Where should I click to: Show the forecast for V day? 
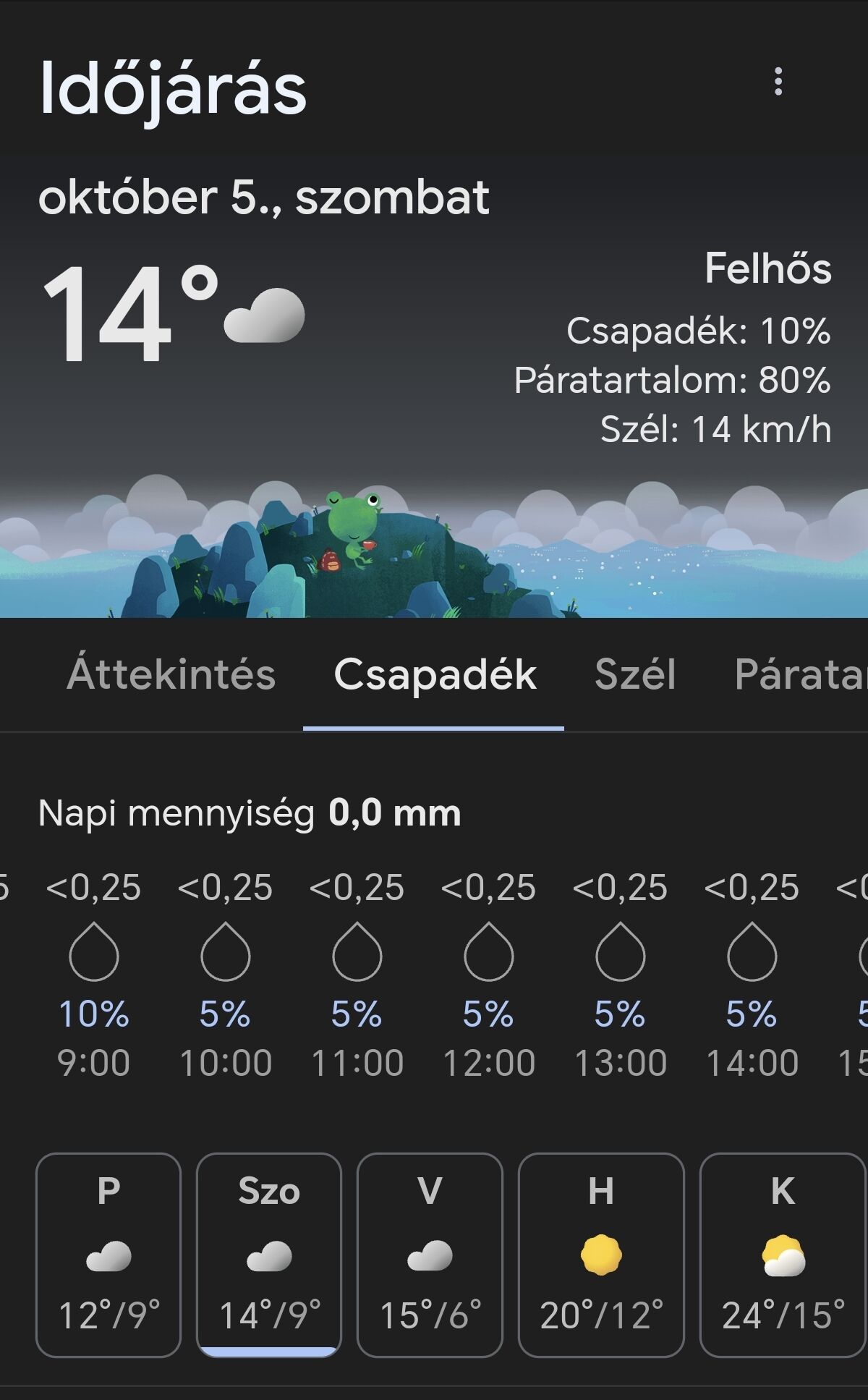[430, 1255]
